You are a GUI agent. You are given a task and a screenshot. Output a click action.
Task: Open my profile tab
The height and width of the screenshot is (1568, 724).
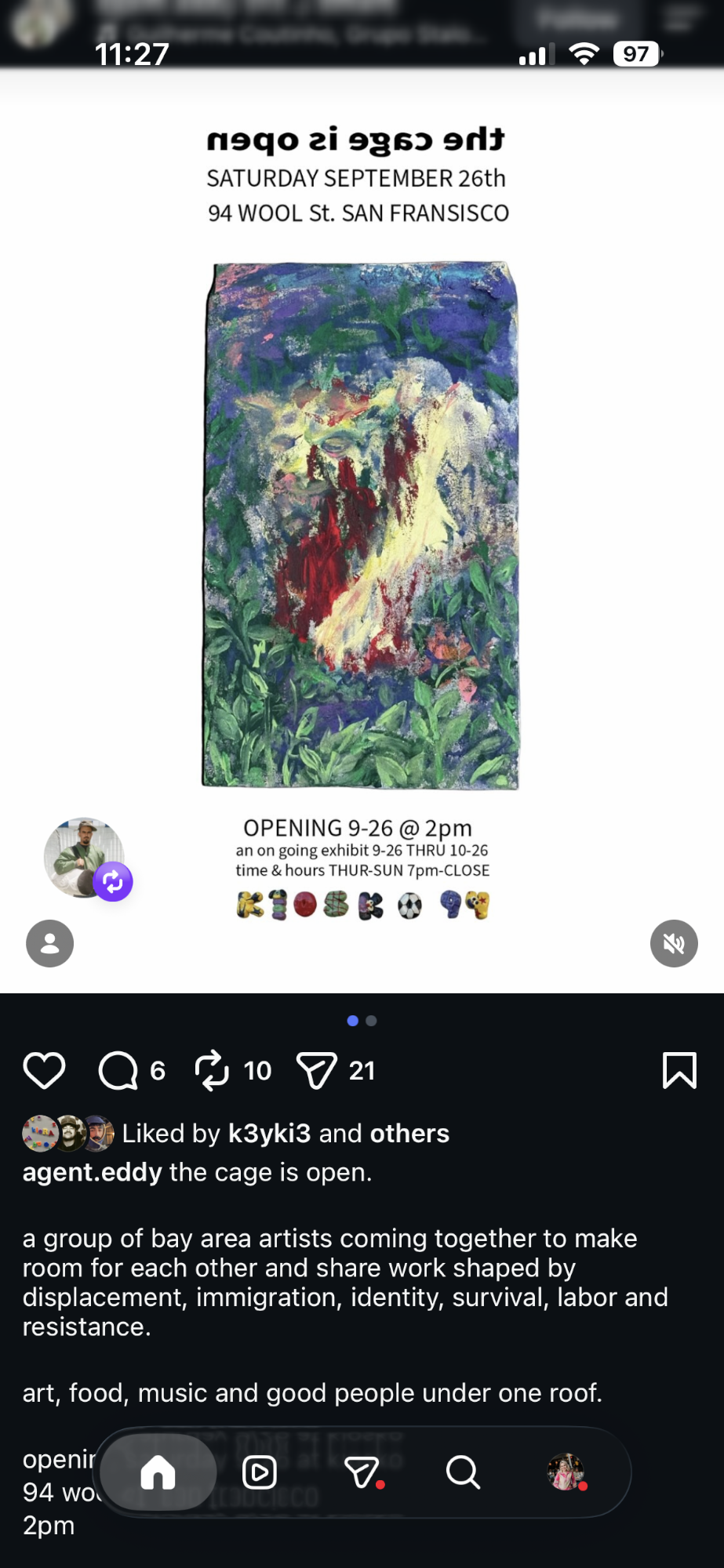[x=566, y=1472]
